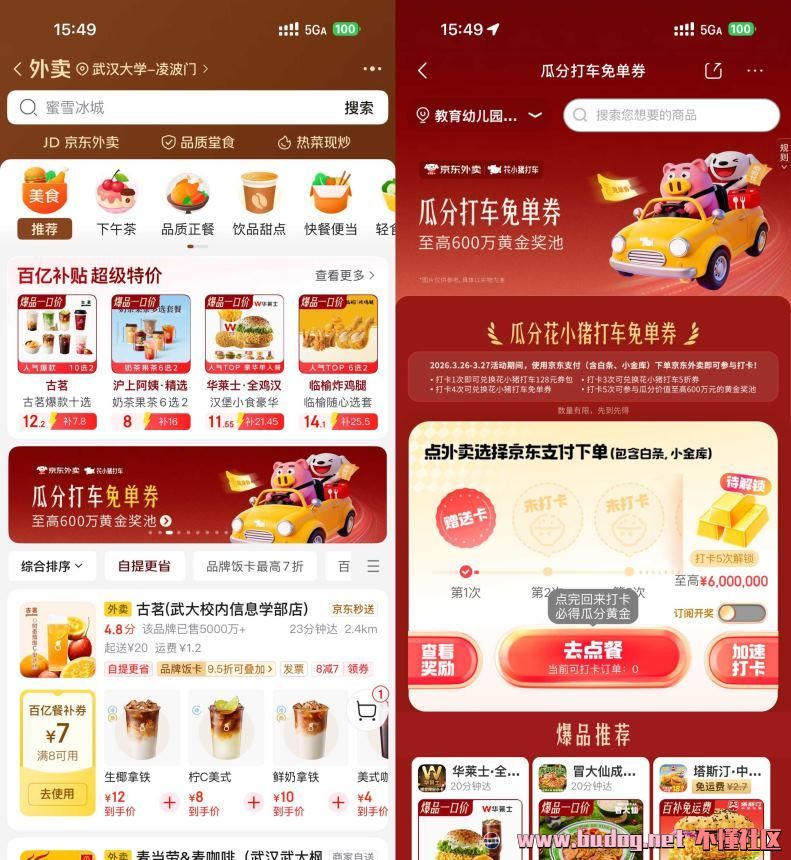The width and height of the screenshot is (791, 860).
Task: Add 生椰拿铁 to the cart
Action: [168, 802]
